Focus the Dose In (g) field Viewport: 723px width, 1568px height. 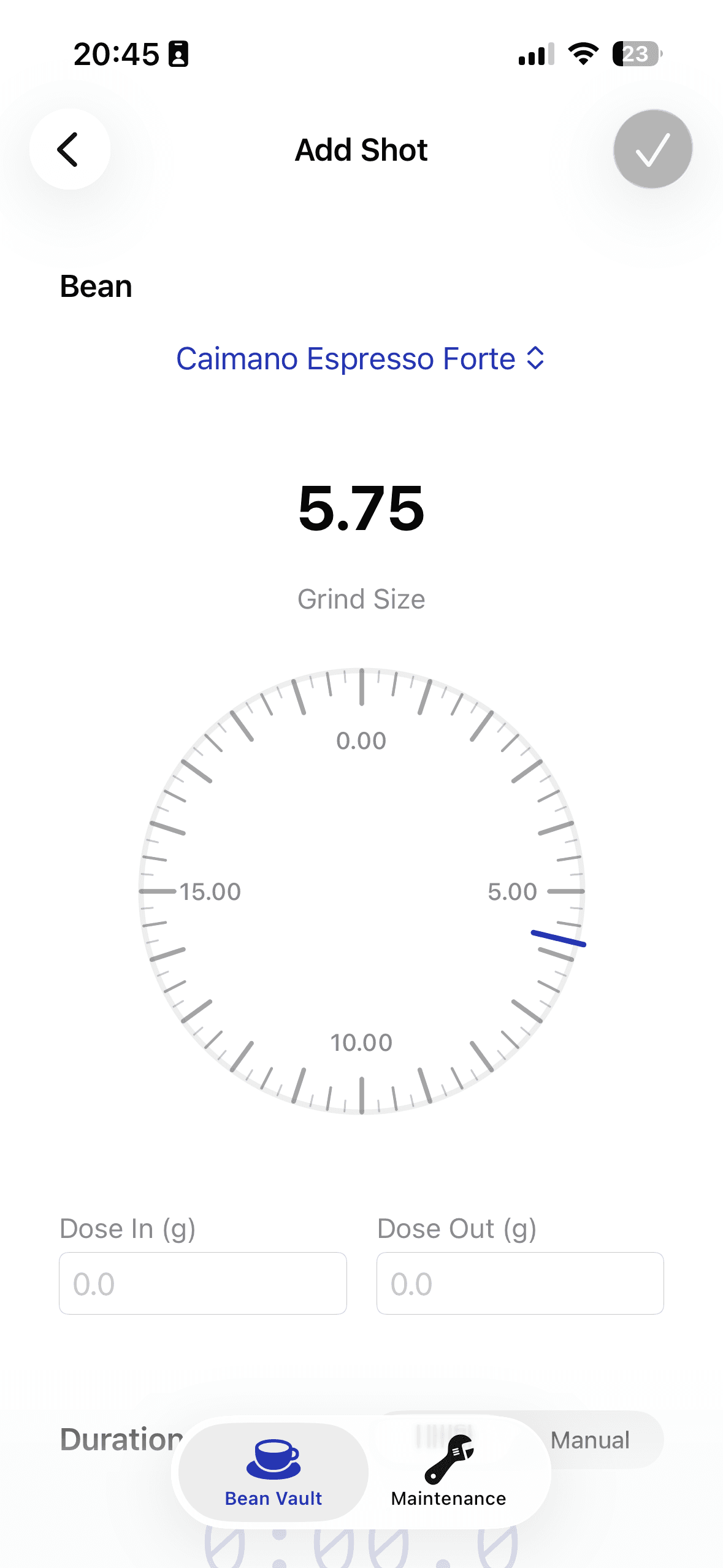point(202,1283)
